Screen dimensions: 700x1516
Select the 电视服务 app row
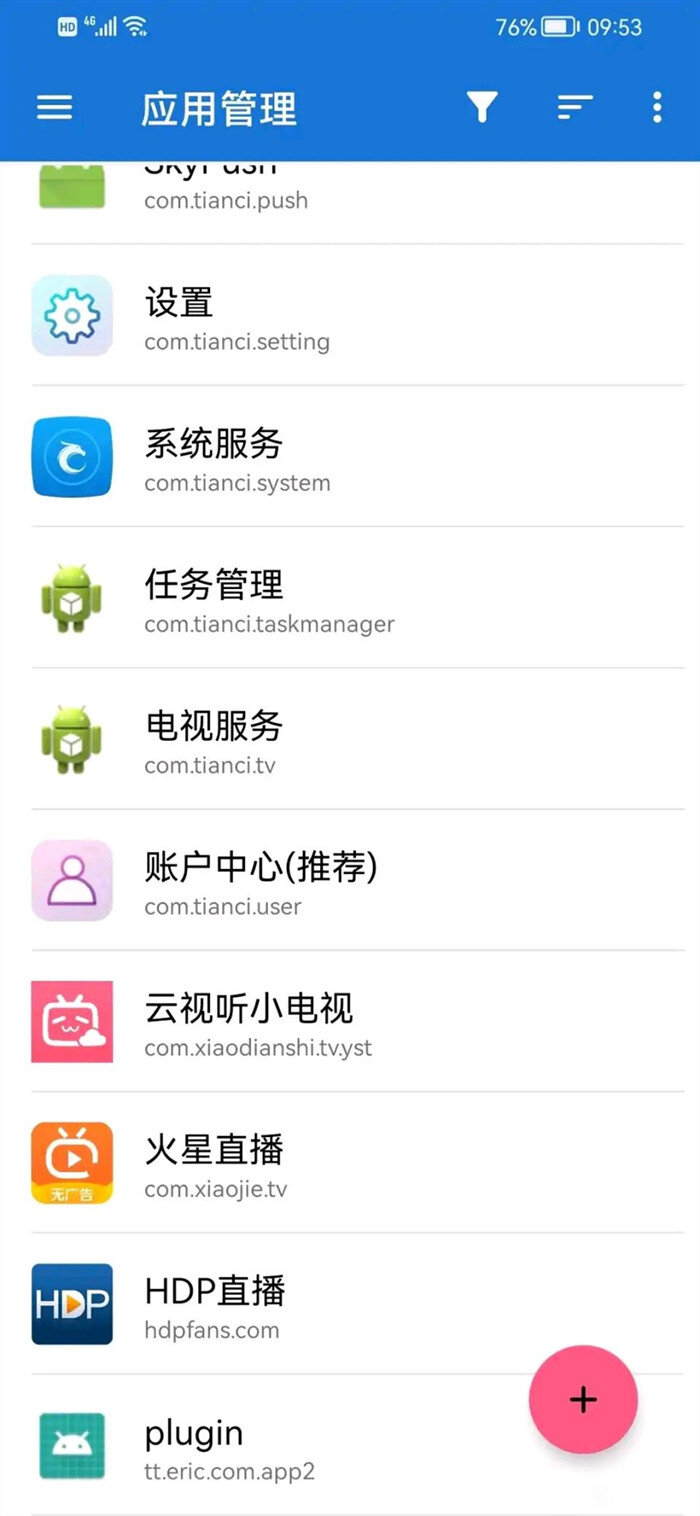(350, 739)
